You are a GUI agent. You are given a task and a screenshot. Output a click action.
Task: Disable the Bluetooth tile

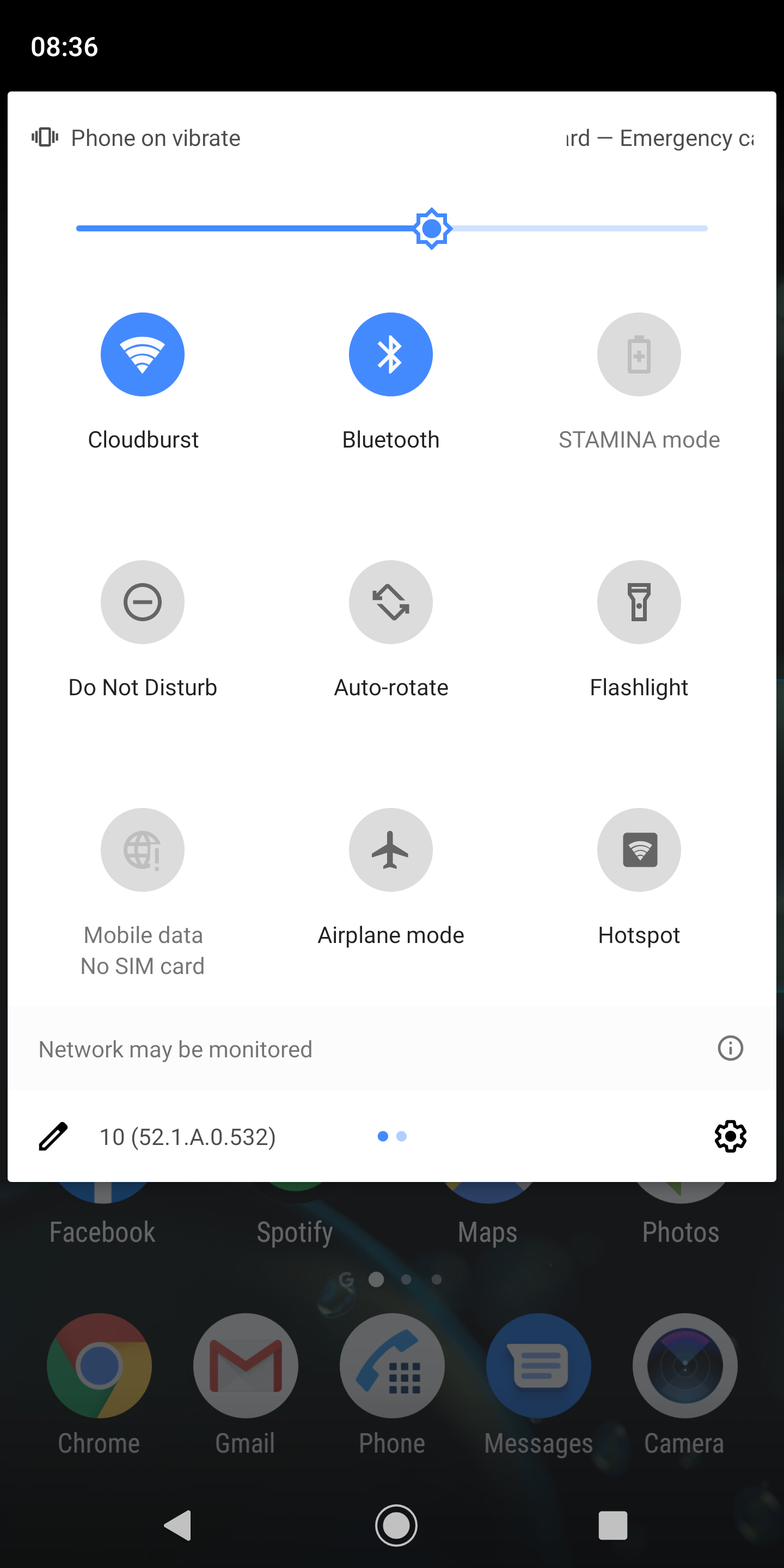(390, 354)
